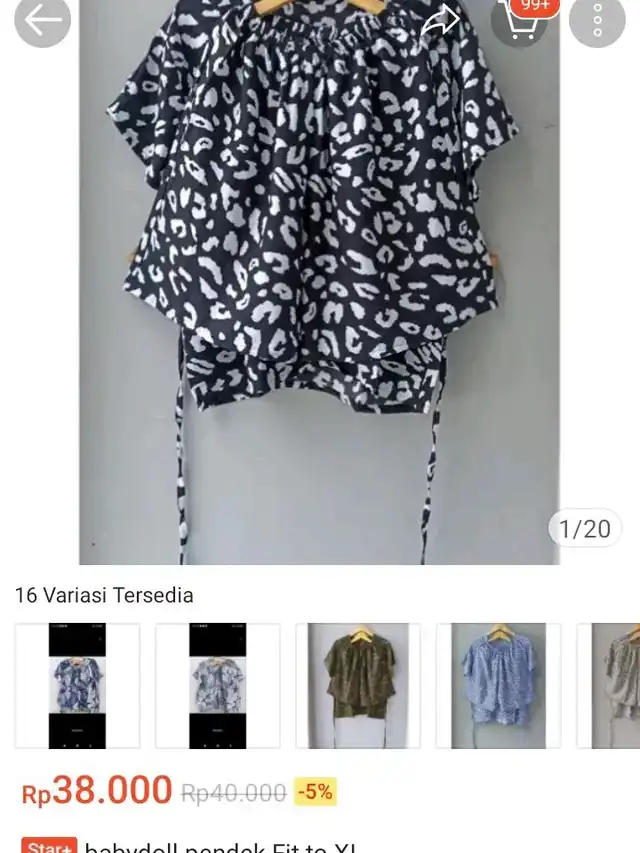Select the light grey patterned variation thumbnail

[217, 686]
